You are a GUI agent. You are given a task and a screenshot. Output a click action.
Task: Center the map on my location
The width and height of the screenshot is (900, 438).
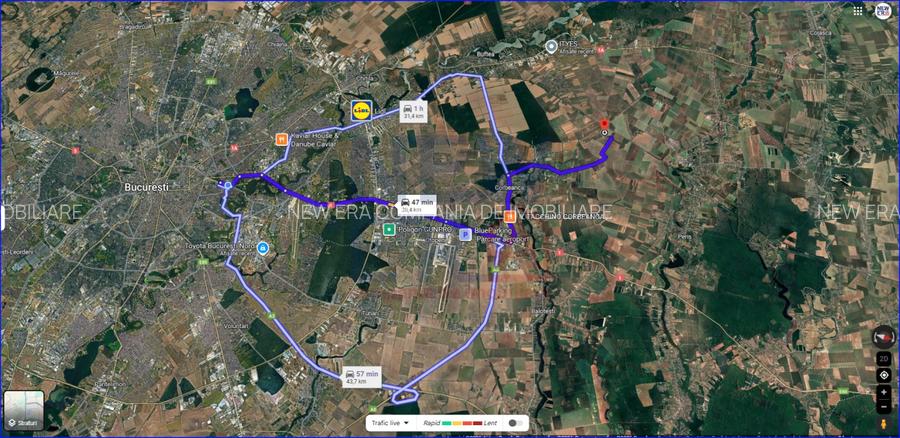coord(883,375)
